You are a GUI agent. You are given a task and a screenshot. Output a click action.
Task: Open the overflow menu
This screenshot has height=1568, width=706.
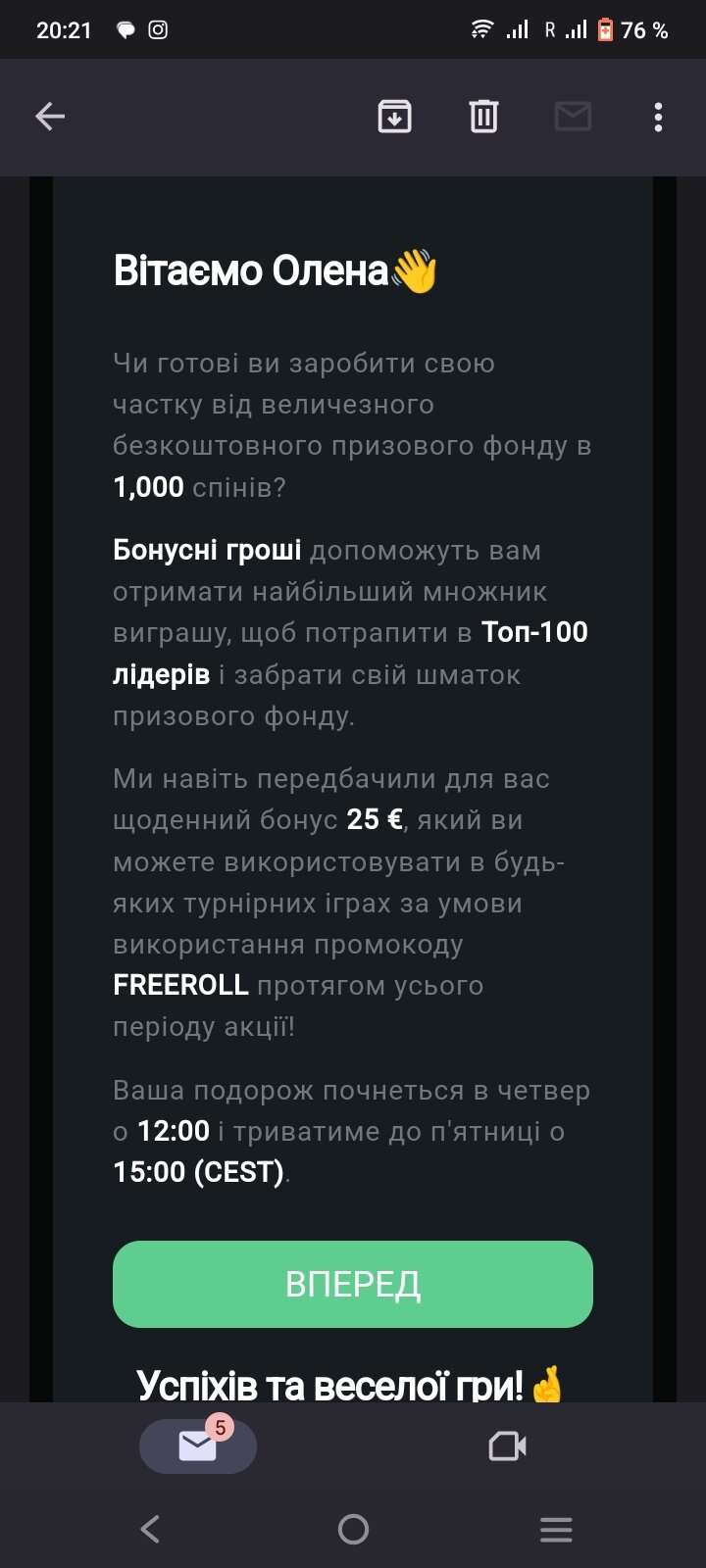coord(658,117)
